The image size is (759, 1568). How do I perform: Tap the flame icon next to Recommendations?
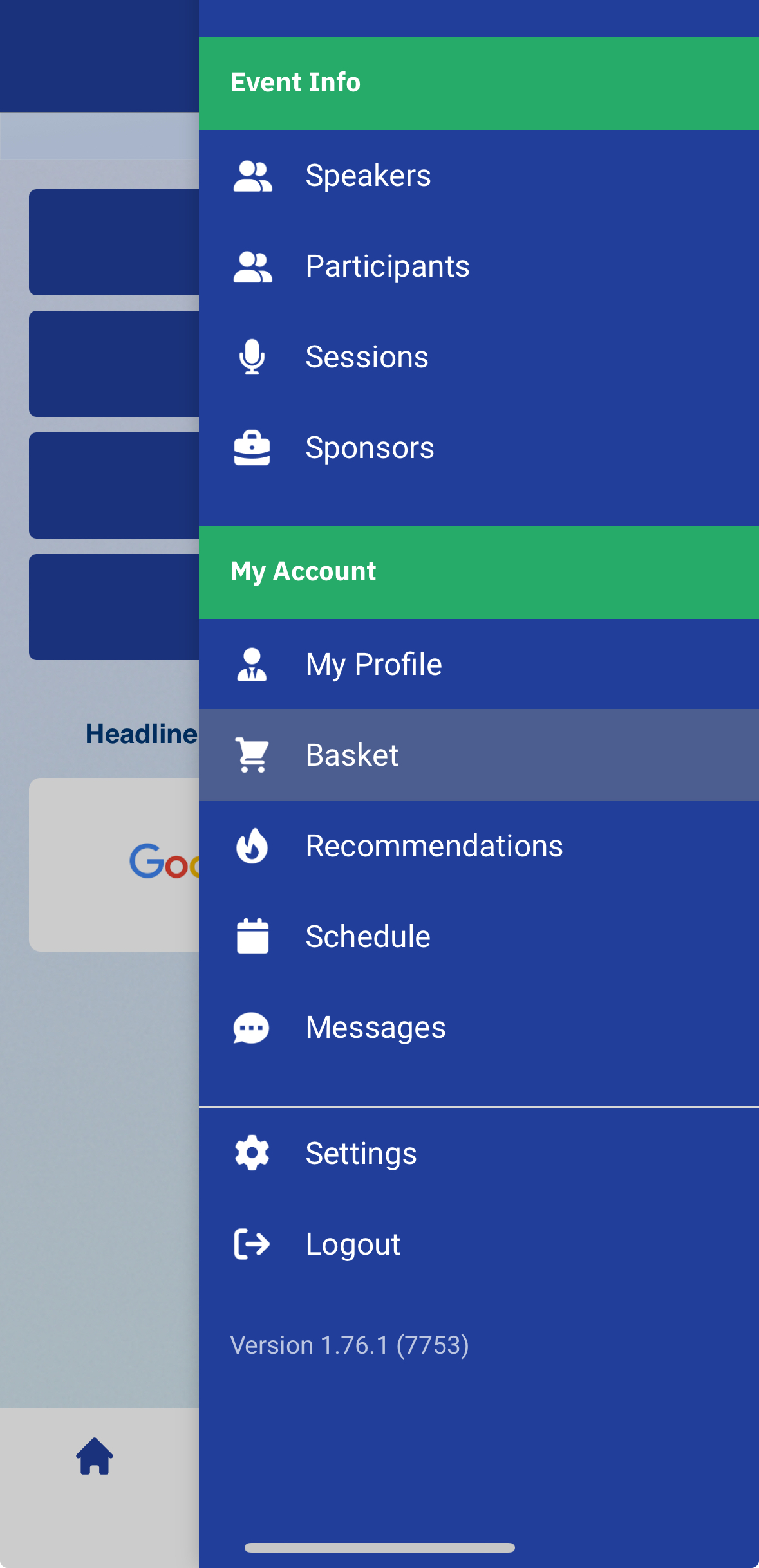pos(251,846)
